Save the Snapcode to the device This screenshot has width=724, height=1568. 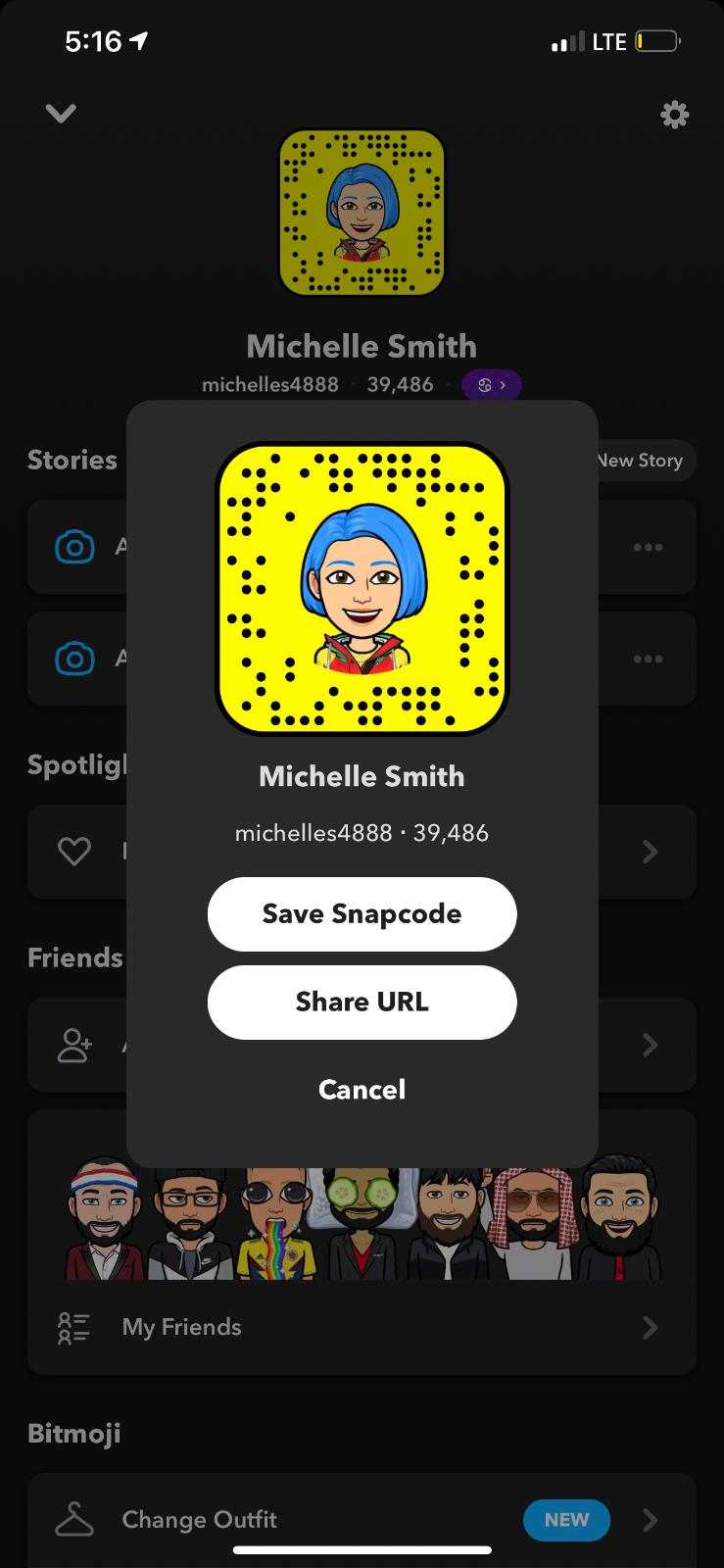click(362, 913)
